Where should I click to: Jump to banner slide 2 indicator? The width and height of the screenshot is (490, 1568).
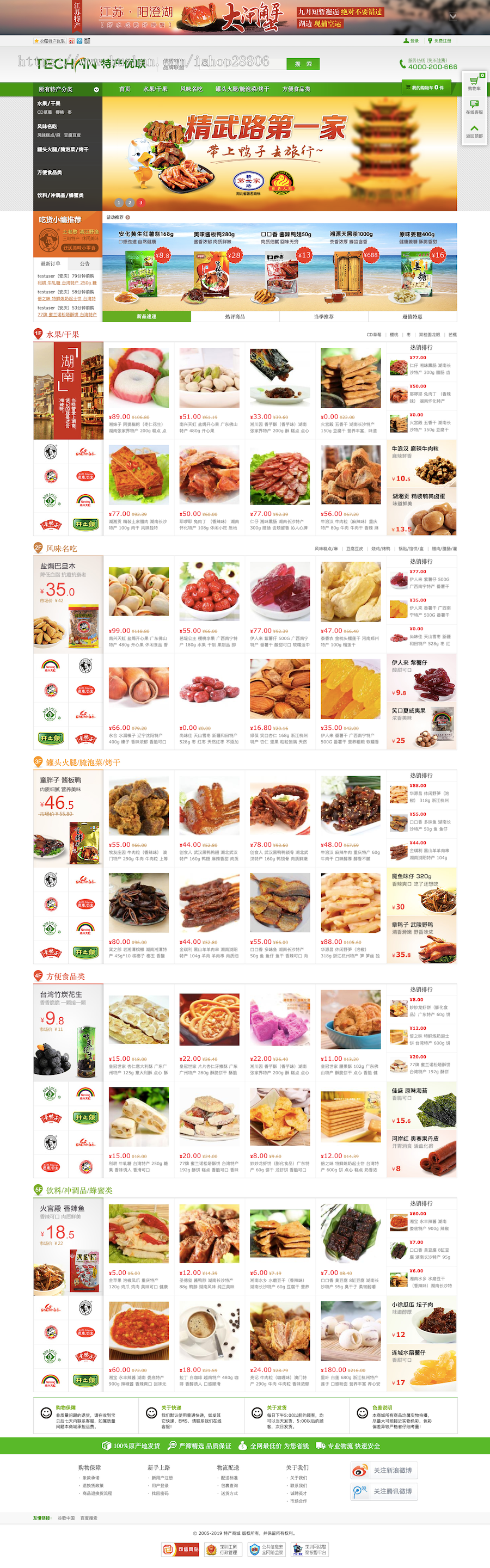(x=130, y=202)
